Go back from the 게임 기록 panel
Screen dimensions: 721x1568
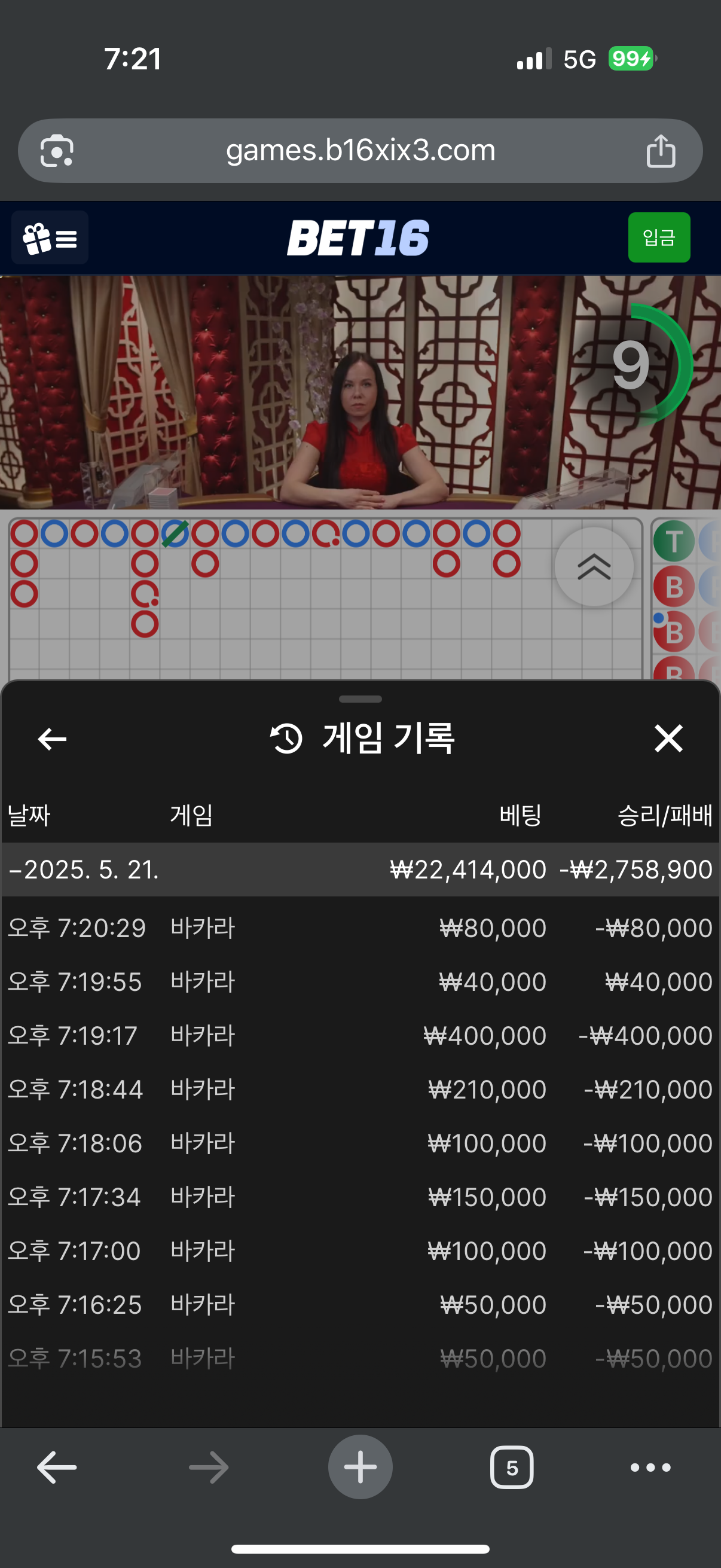(x=53, y=739)
